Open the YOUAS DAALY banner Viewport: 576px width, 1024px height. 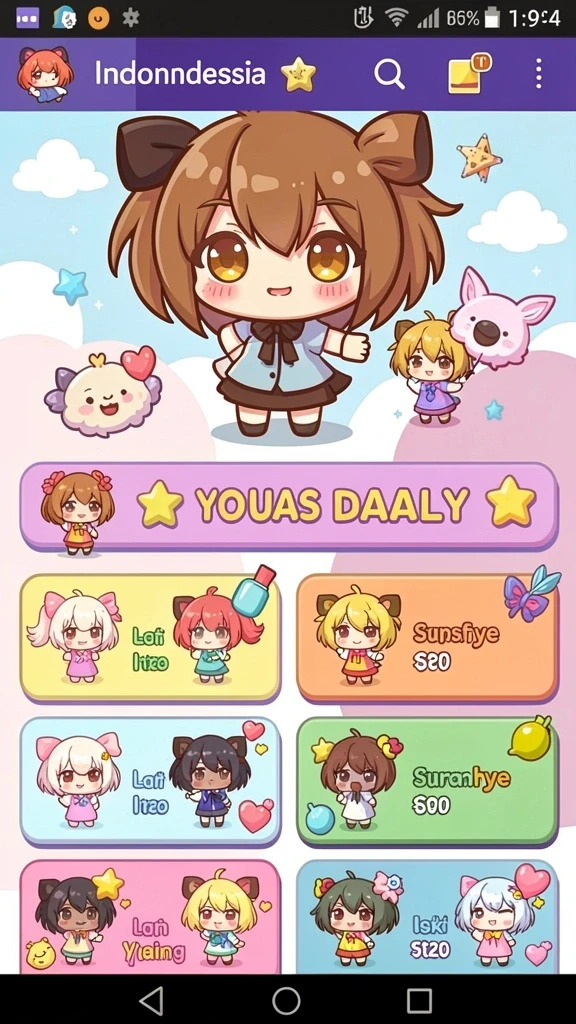pos(289,506)
